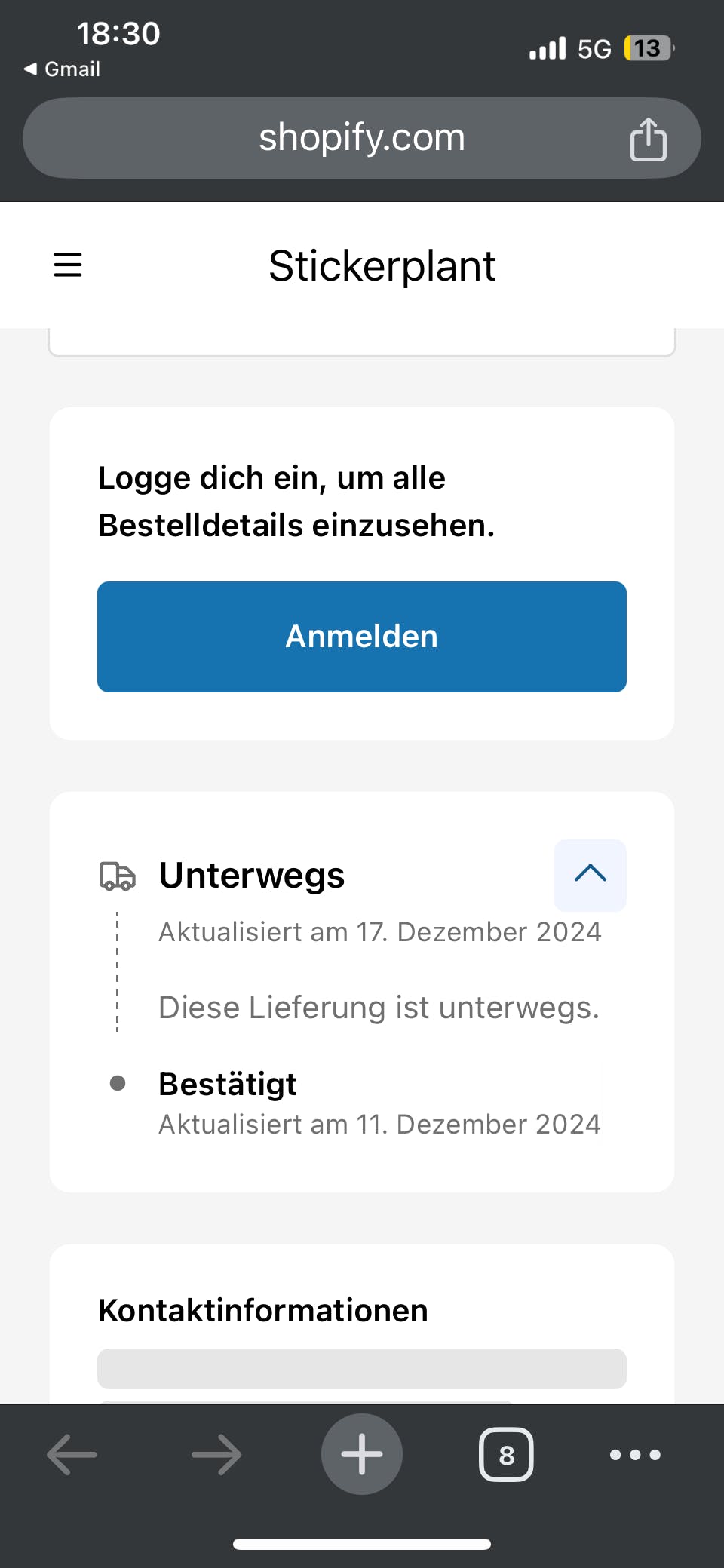Tap the Anmelden button
Screen dimensions: 724x1568
(x=362, y=637)
